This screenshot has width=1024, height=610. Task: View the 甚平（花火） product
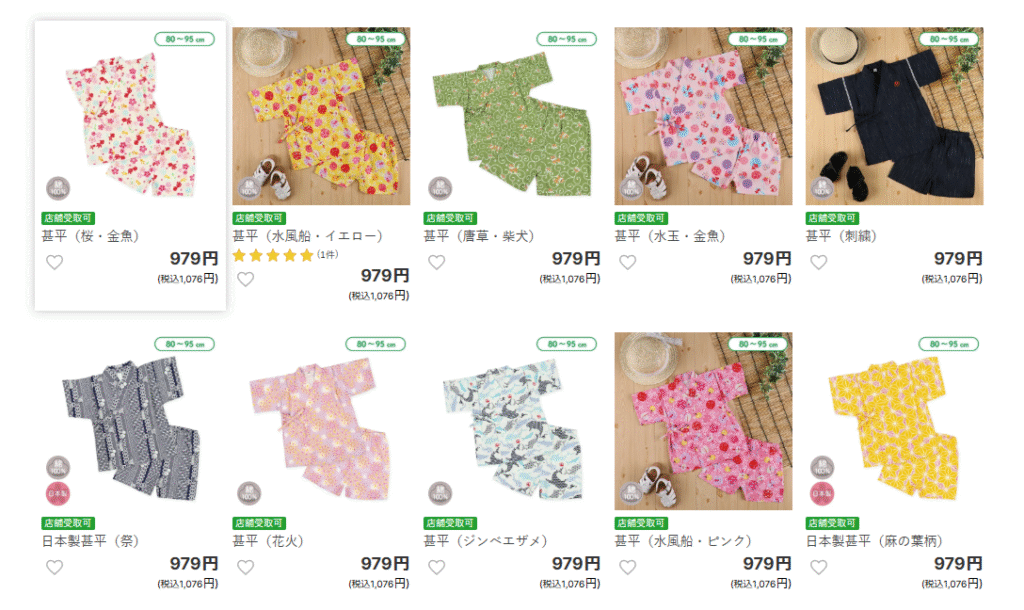click(321, 420)
